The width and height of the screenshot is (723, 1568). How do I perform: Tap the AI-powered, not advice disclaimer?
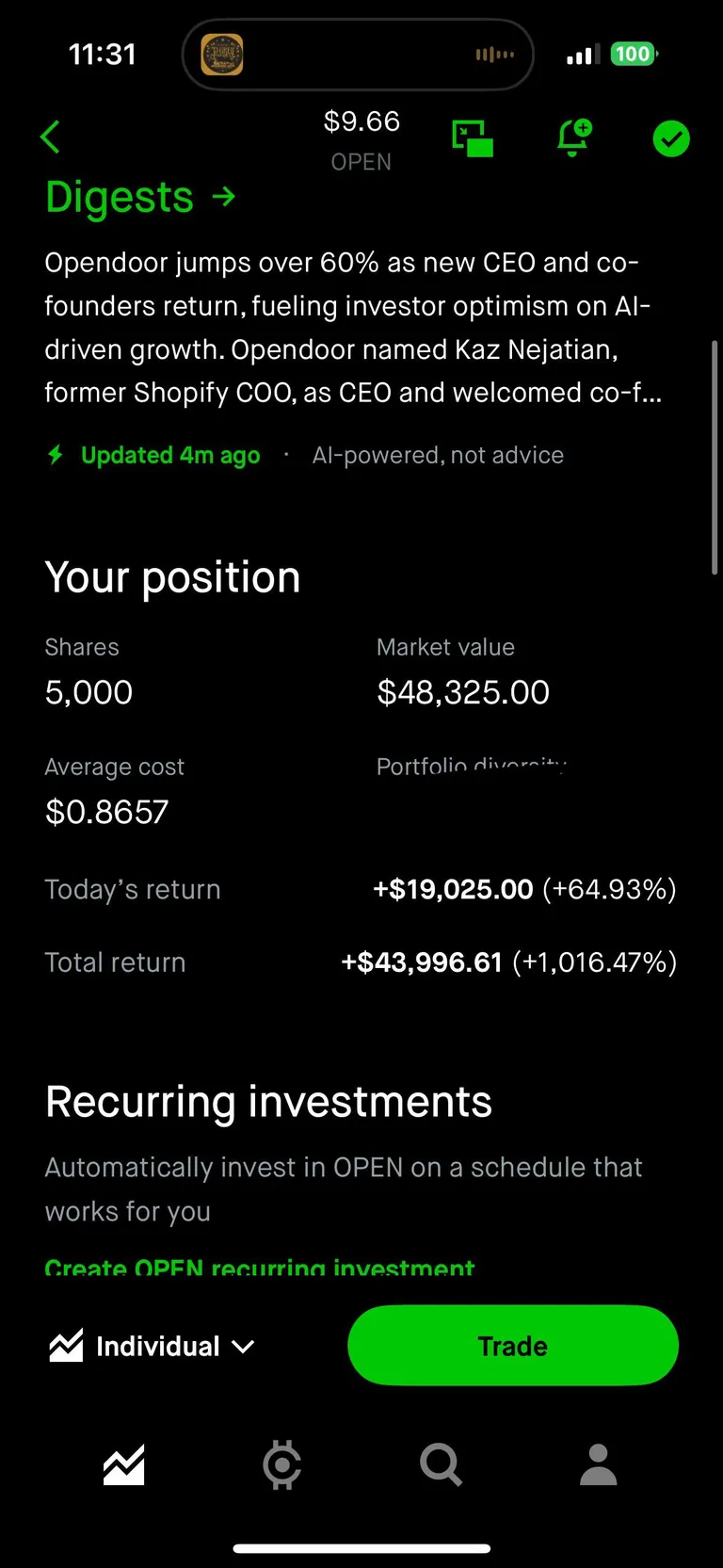(x=438, y=455)
